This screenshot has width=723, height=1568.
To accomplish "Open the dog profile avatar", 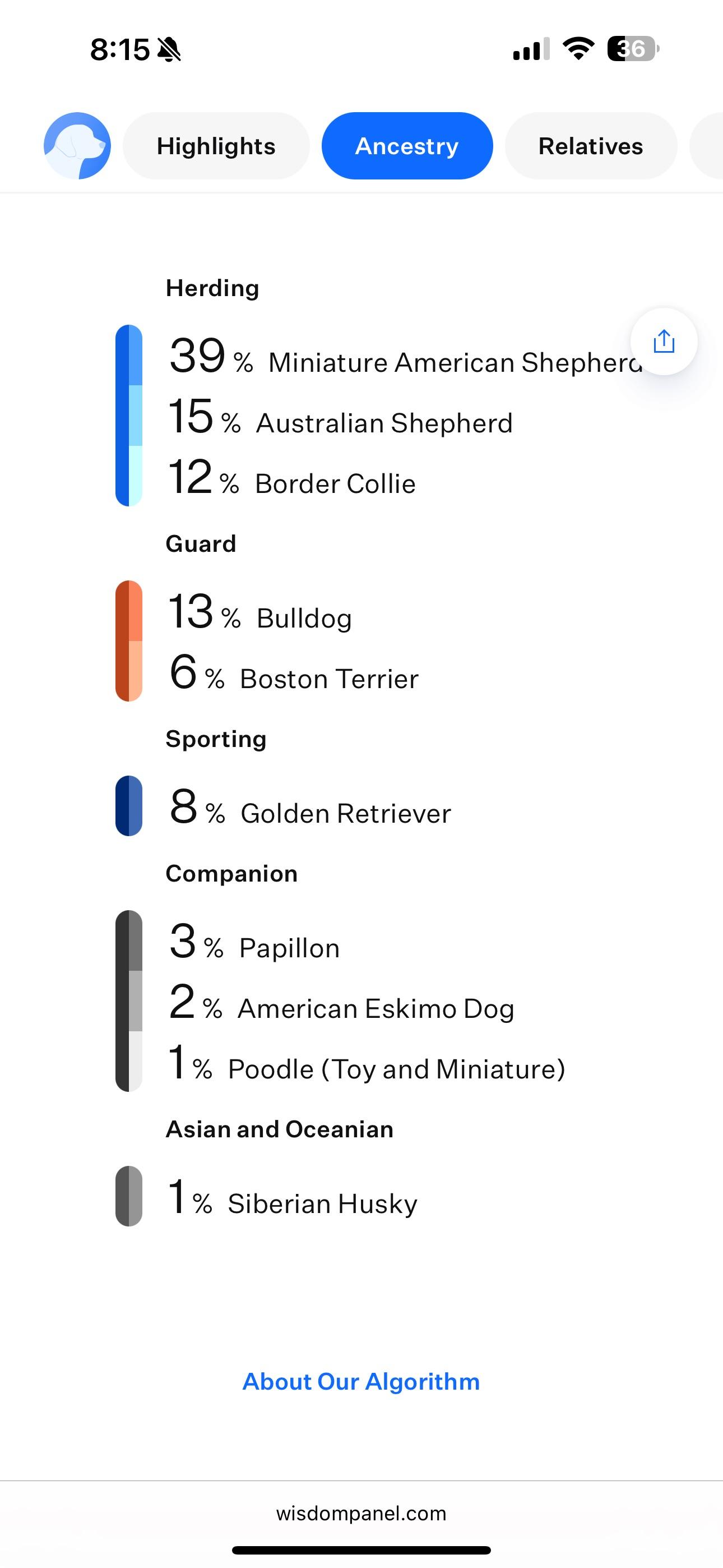I will click(x=77, y=146).
